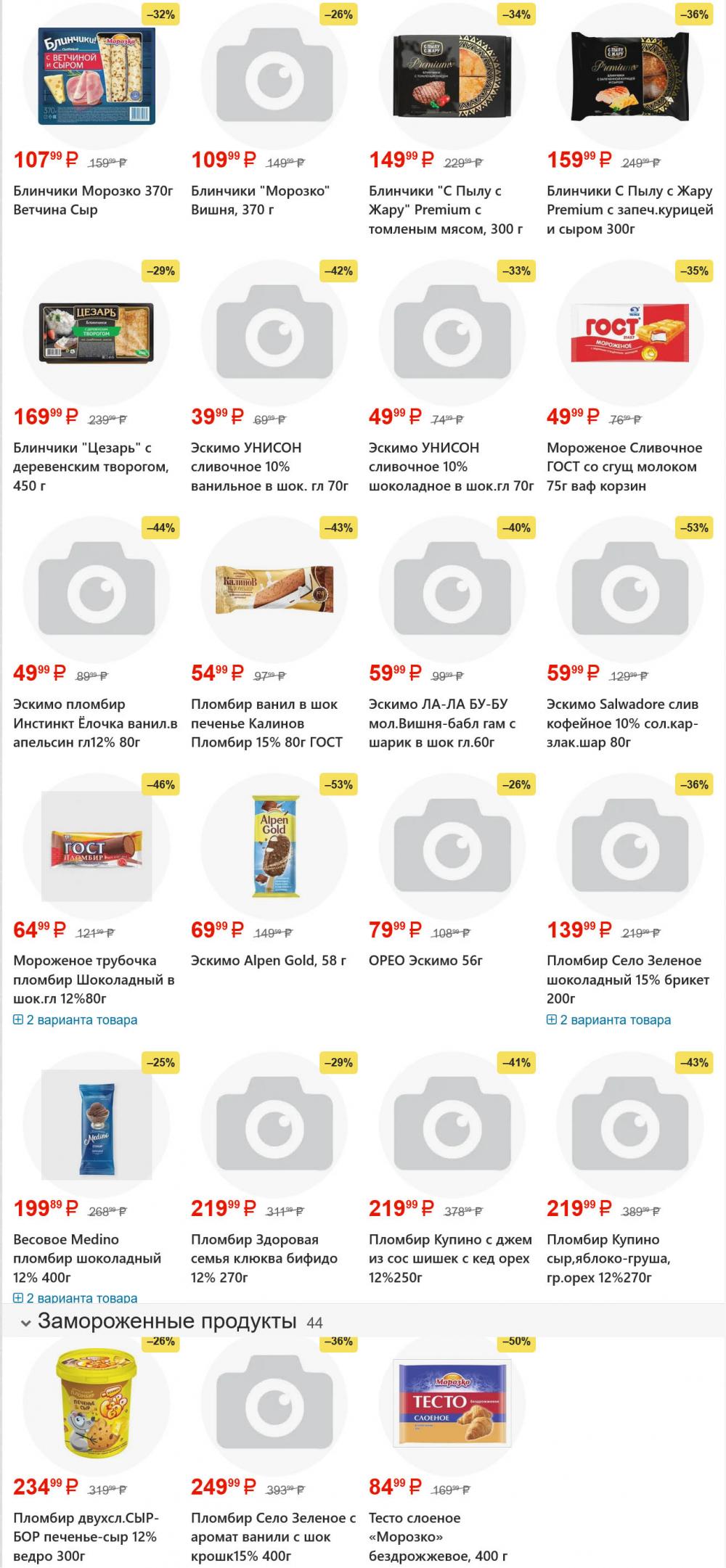Show 2 варианта товара for Село Зеленое брикет
Image resolution: width=726 pixels, height=1568 pixels.
(609, 1019)
